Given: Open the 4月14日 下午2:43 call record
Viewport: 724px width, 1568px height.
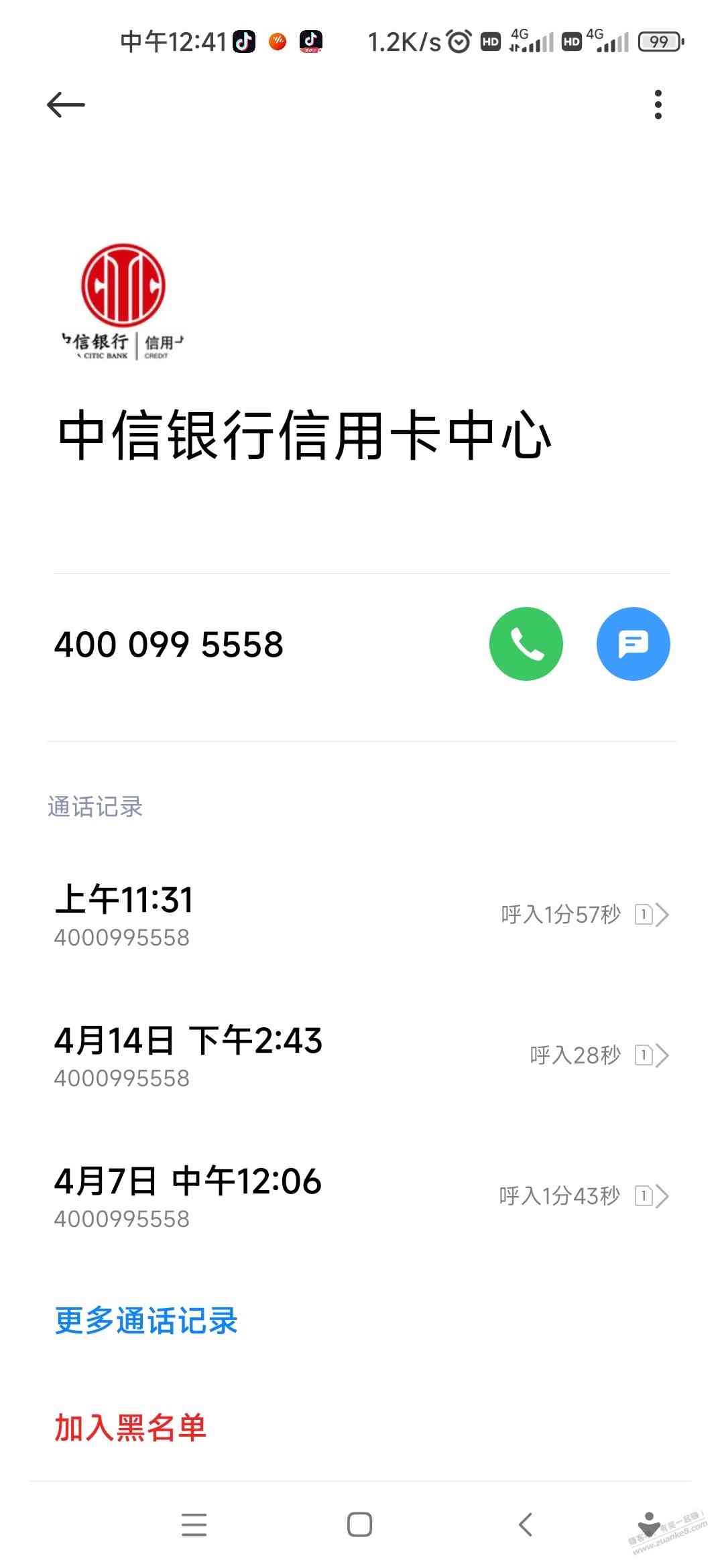Looking at the screenshot, I should click(362, 1055).
